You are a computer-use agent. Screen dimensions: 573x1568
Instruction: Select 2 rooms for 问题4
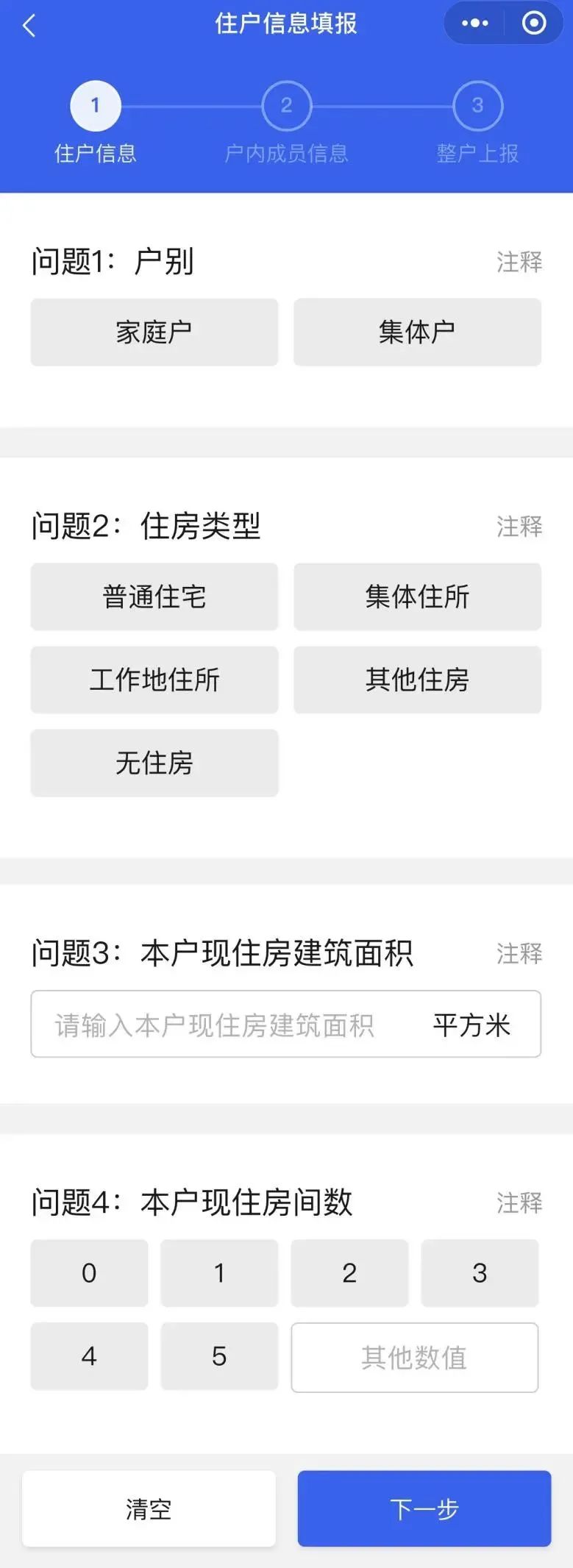tap(349, 1273)
